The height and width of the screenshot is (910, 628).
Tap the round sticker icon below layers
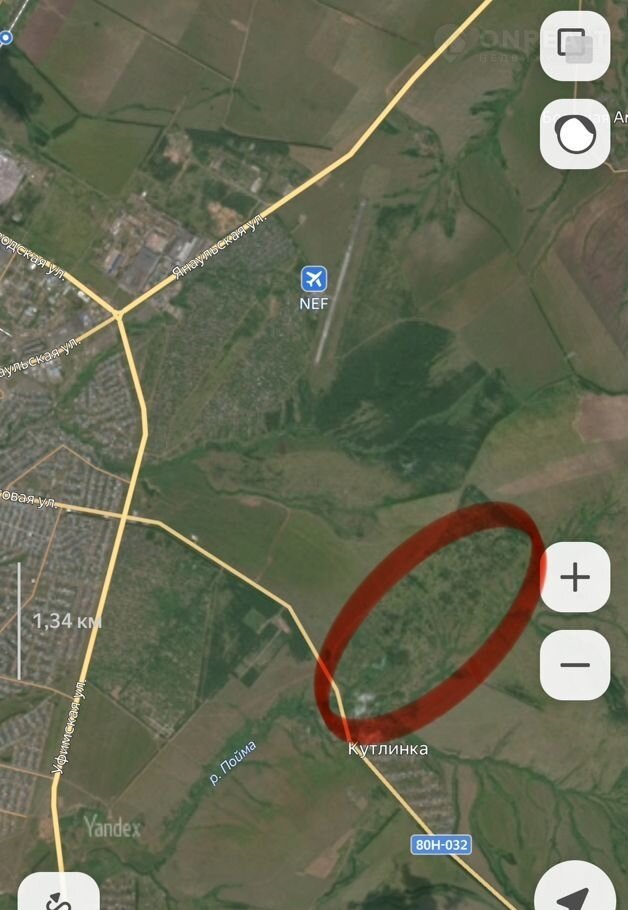[575, 133]
